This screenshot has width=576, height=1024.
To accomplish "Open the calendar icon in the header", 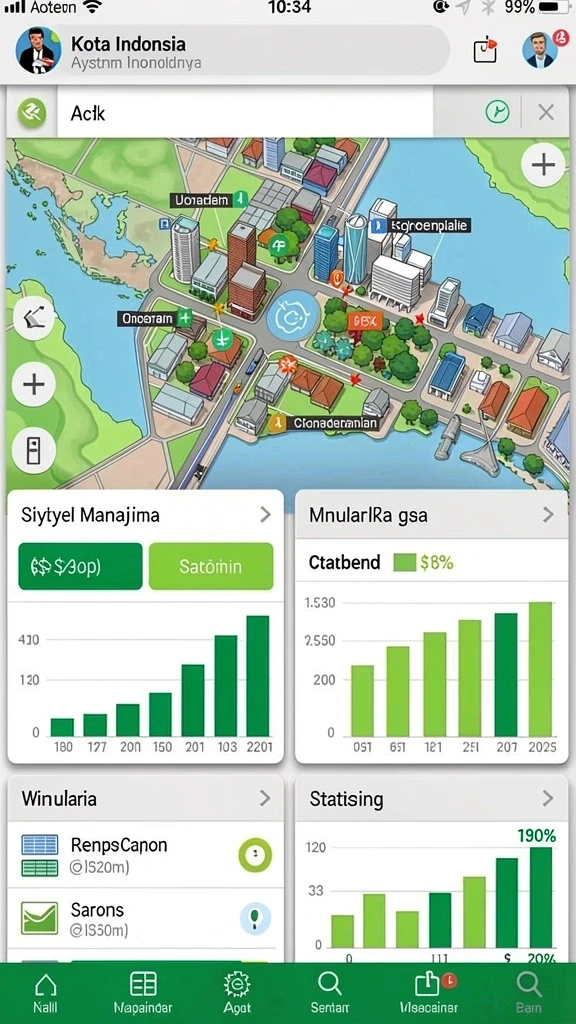I will 485,50.
